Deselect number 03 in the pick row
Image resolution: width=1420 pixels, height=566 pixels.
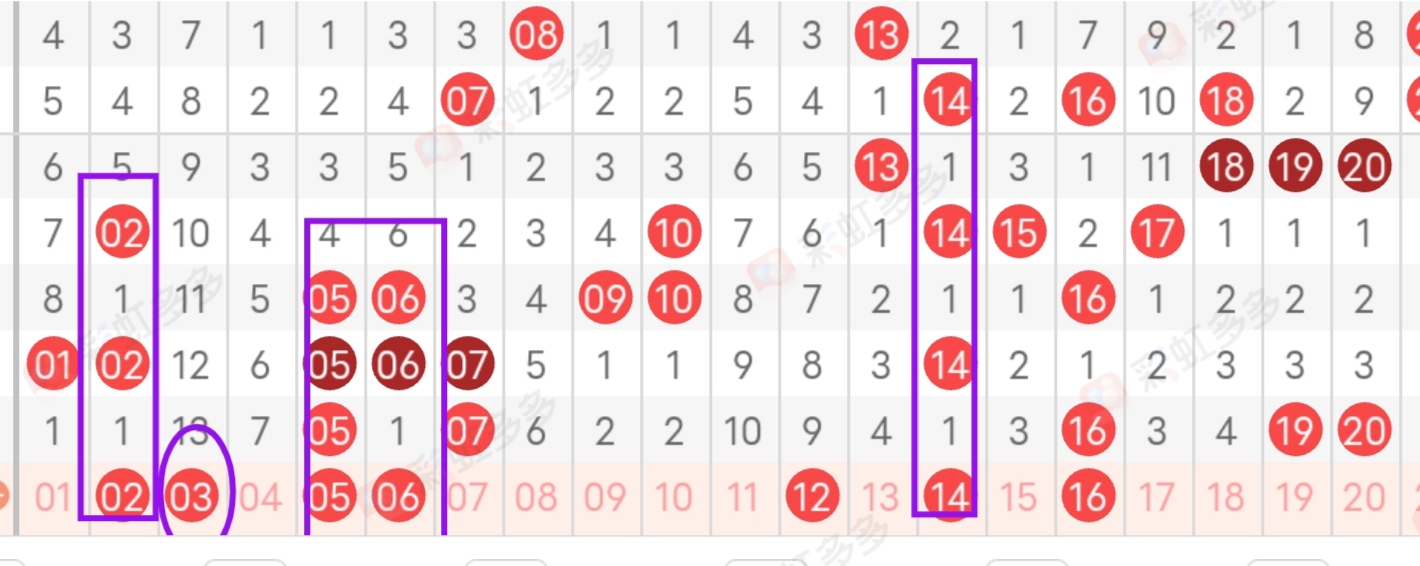pyautogui.click(x=191, y=497)
